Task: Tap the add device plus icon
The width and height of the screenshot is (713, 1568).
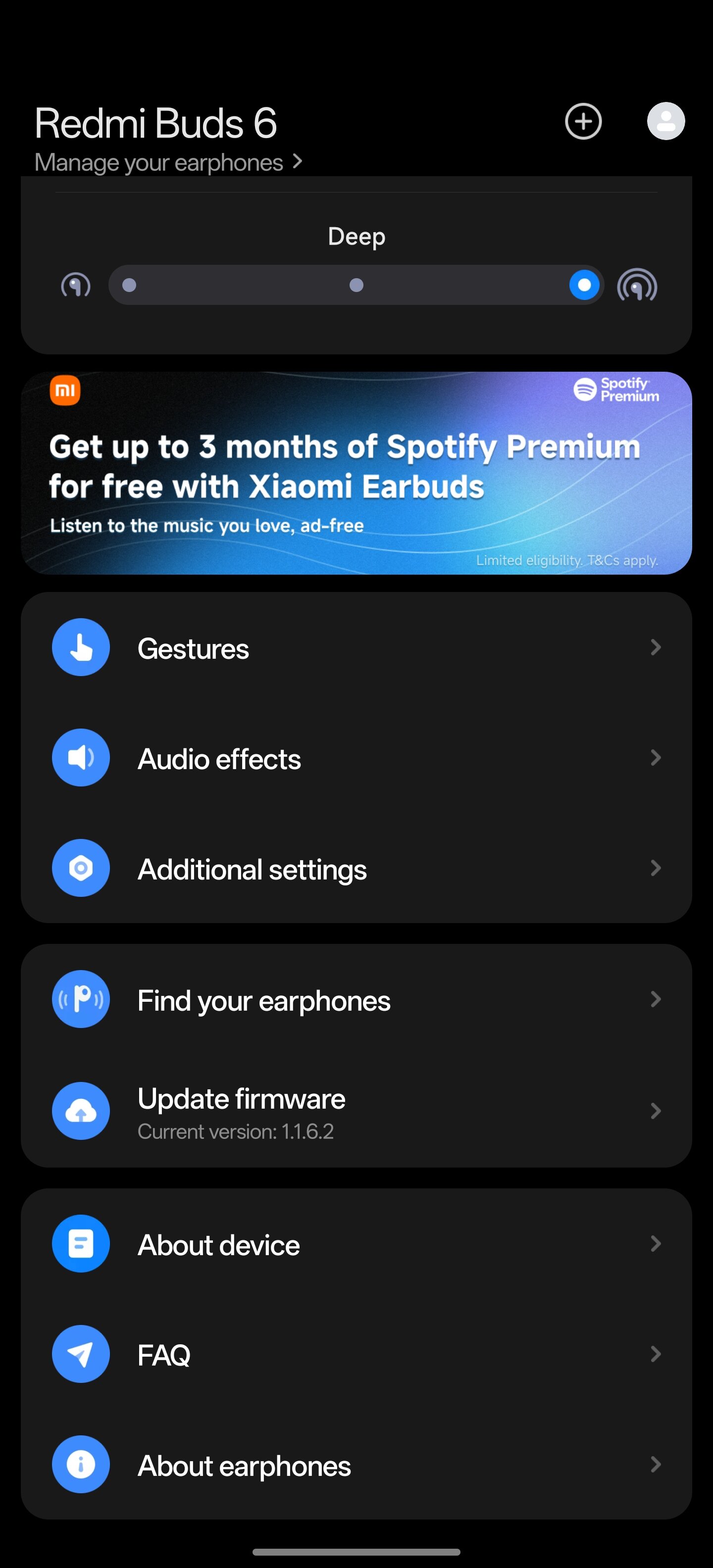Action: pos(583,121)
